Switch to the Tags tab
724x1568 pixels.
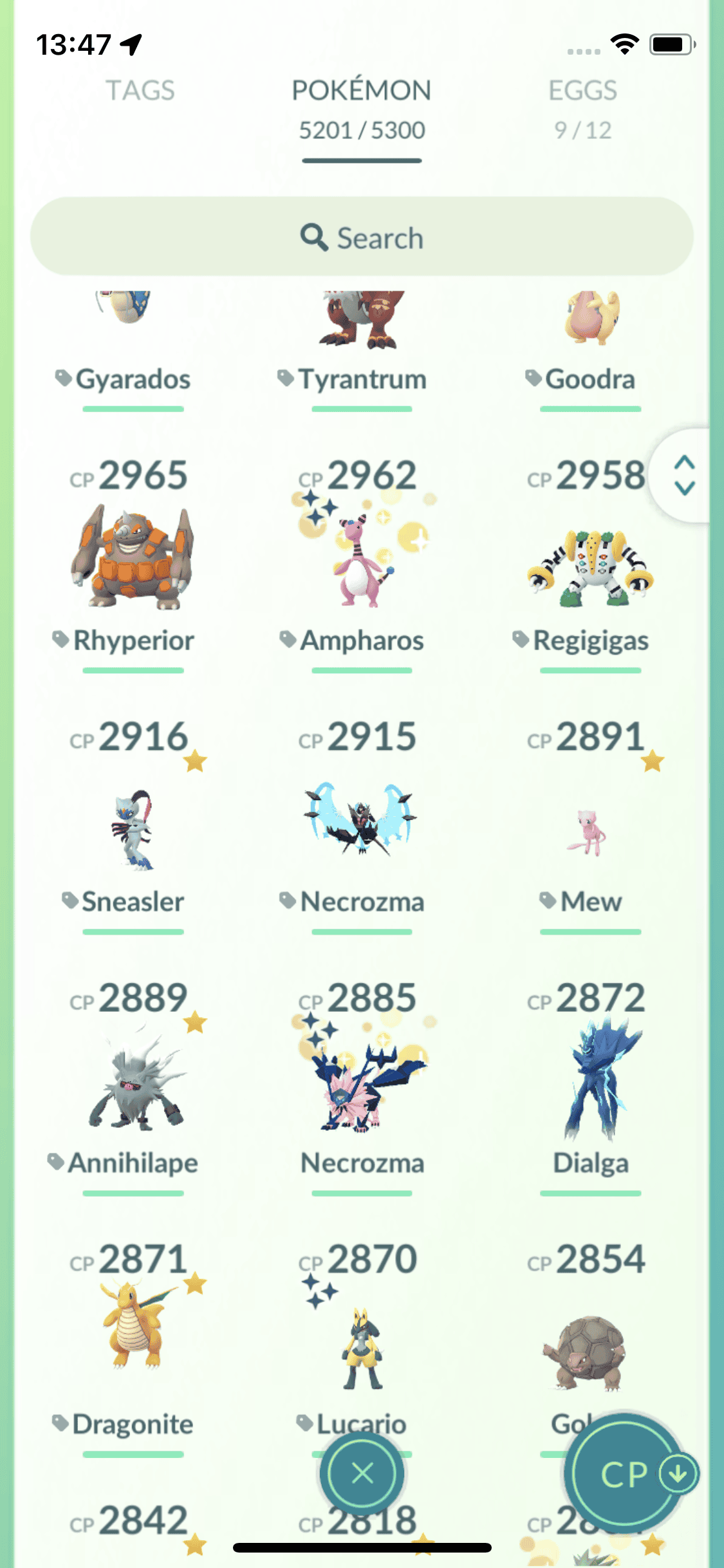140,91
